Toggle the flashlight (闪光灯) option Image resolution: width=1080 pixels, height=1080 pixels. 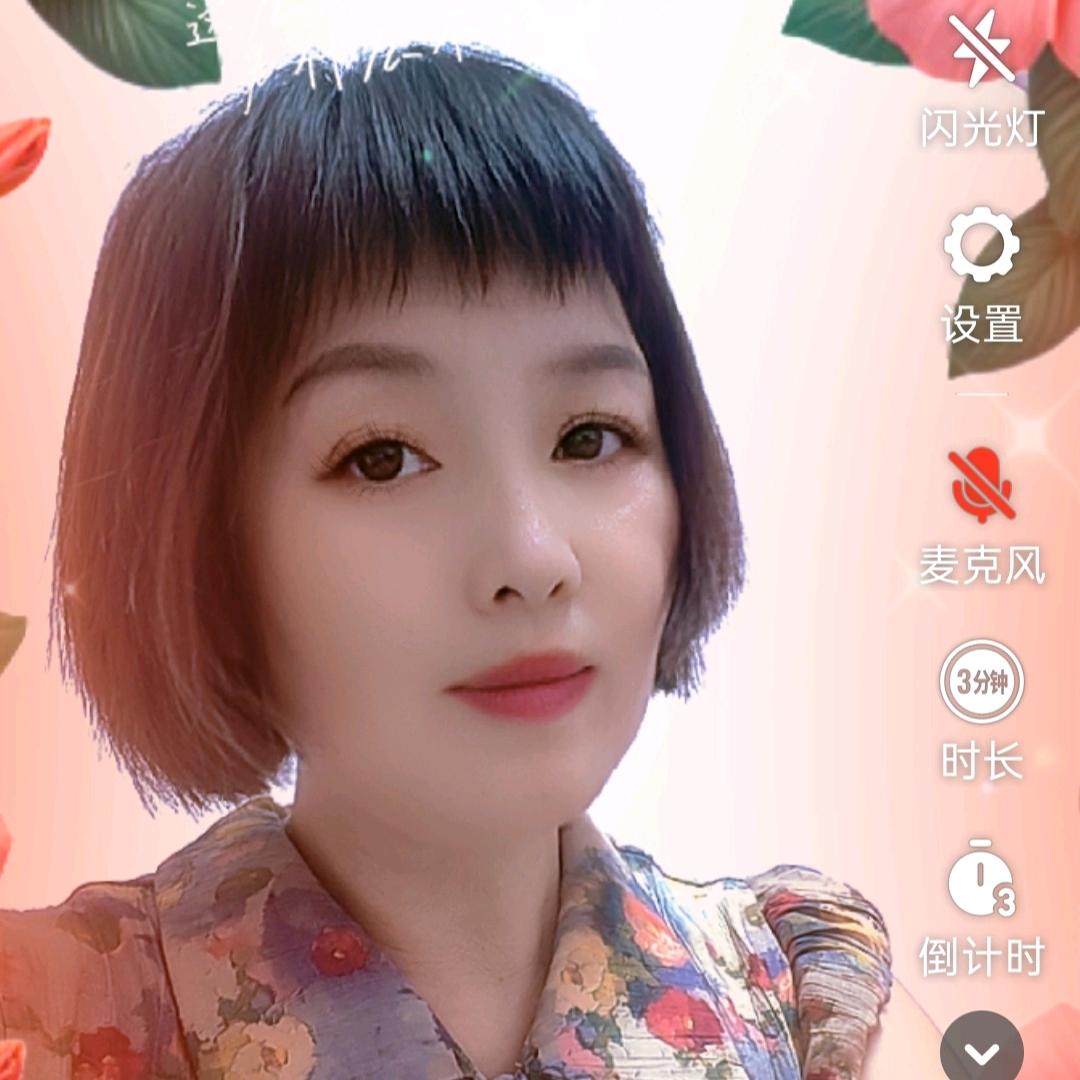tap(981, 52)
